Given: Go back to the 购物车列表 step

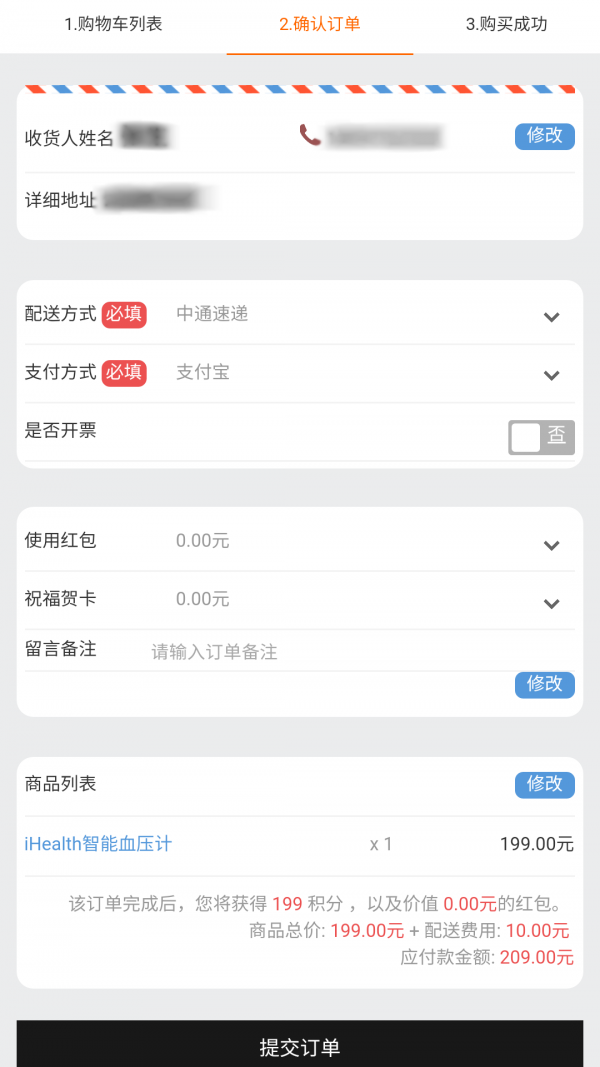Looking at the screenshot, I should coord(113,25).
